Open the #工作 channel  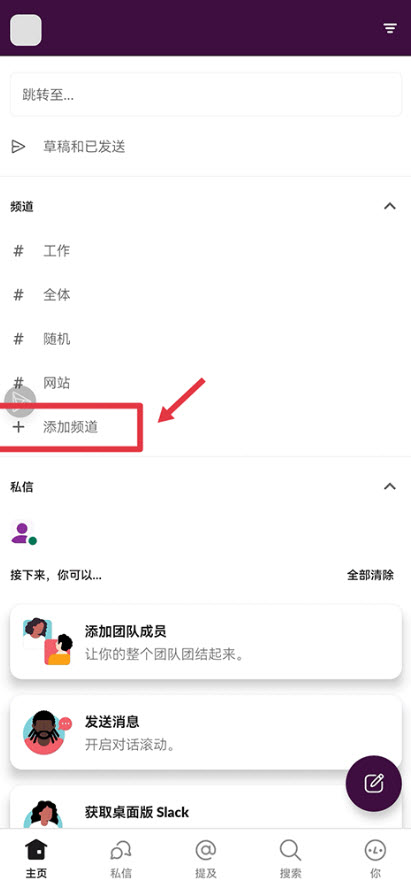click(205, 251)
